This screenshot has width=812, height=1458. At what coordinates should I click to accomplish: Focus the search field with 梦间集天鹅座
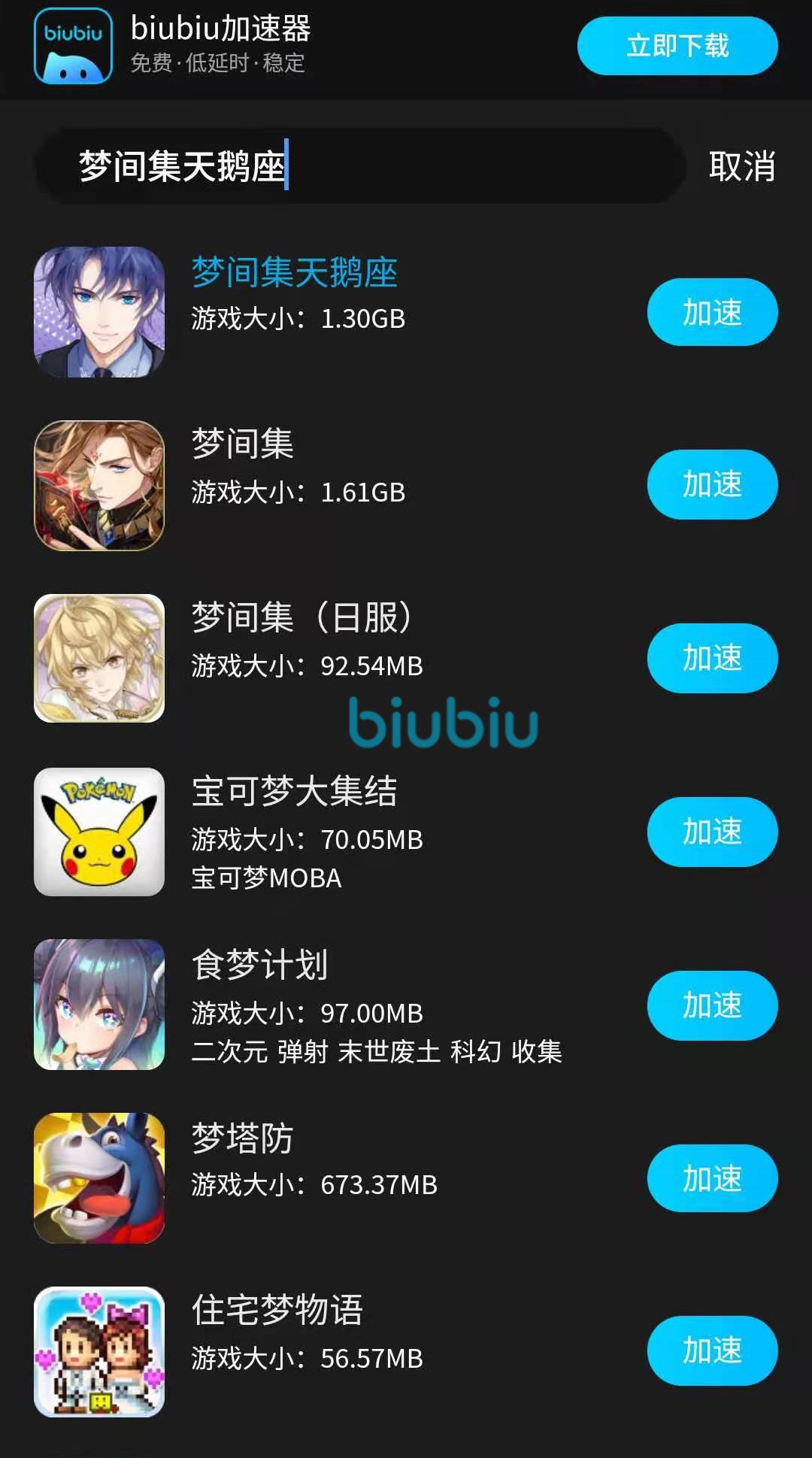pos(359,166)
